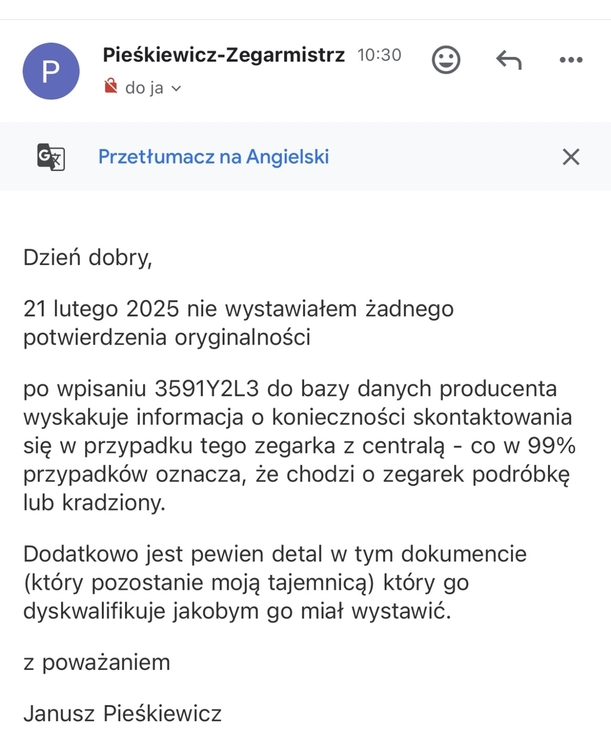Reply to Pieśkiewicz-Zegarmistrz's email
Viewport: 611px width, 750px height.
509,60
